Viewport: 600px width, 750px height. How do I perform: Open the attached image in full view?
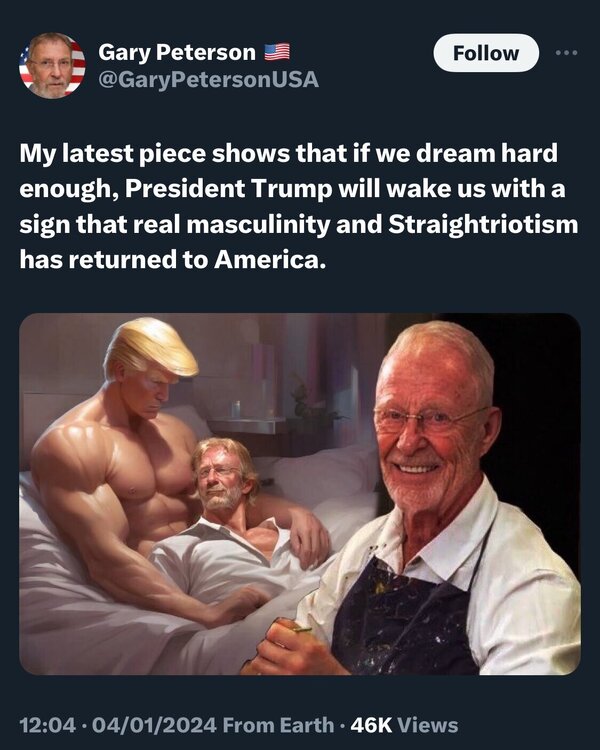(x=300, y=493)
